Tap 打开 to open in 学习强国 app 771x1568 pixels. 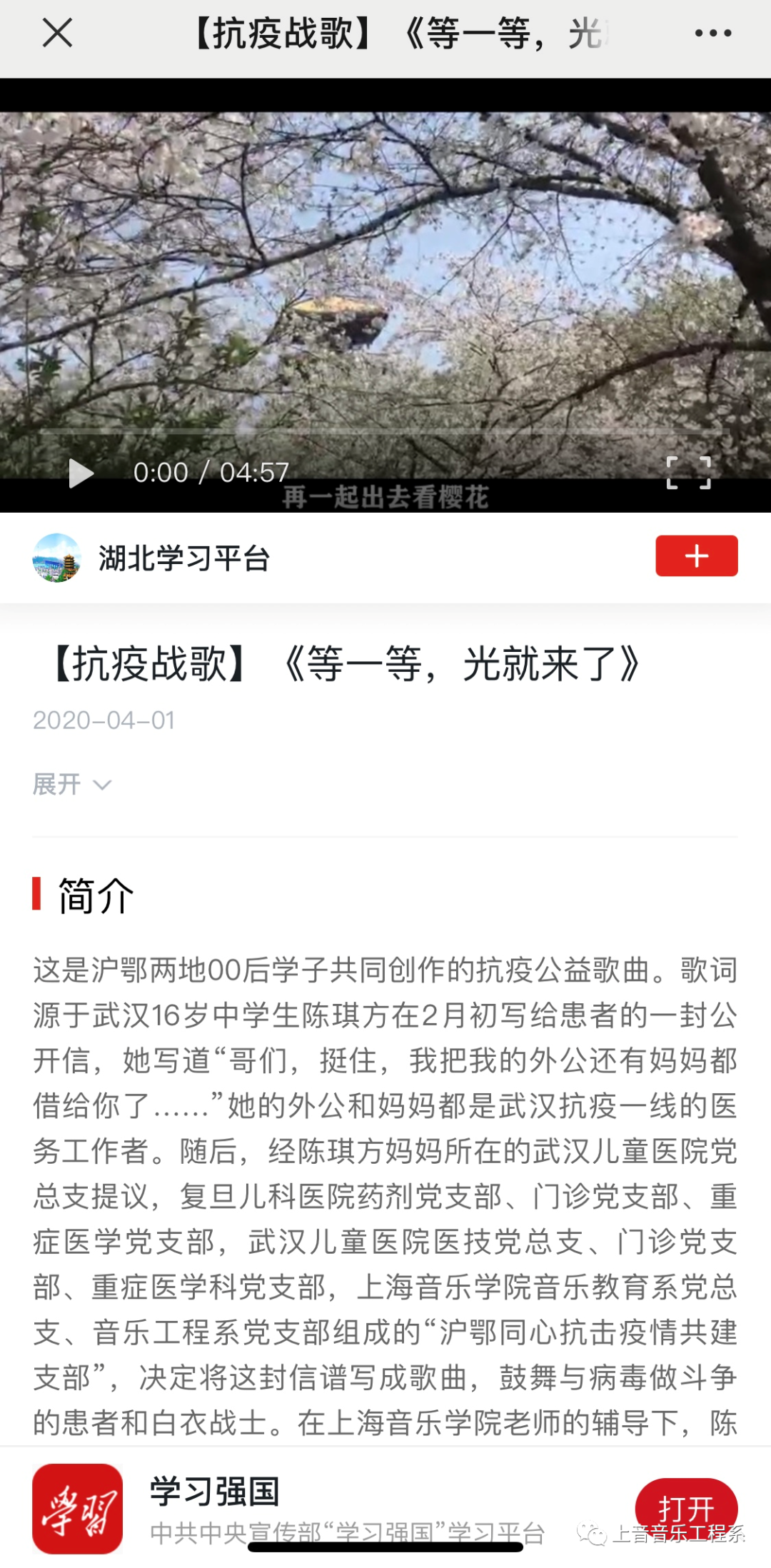(685, 1508)
